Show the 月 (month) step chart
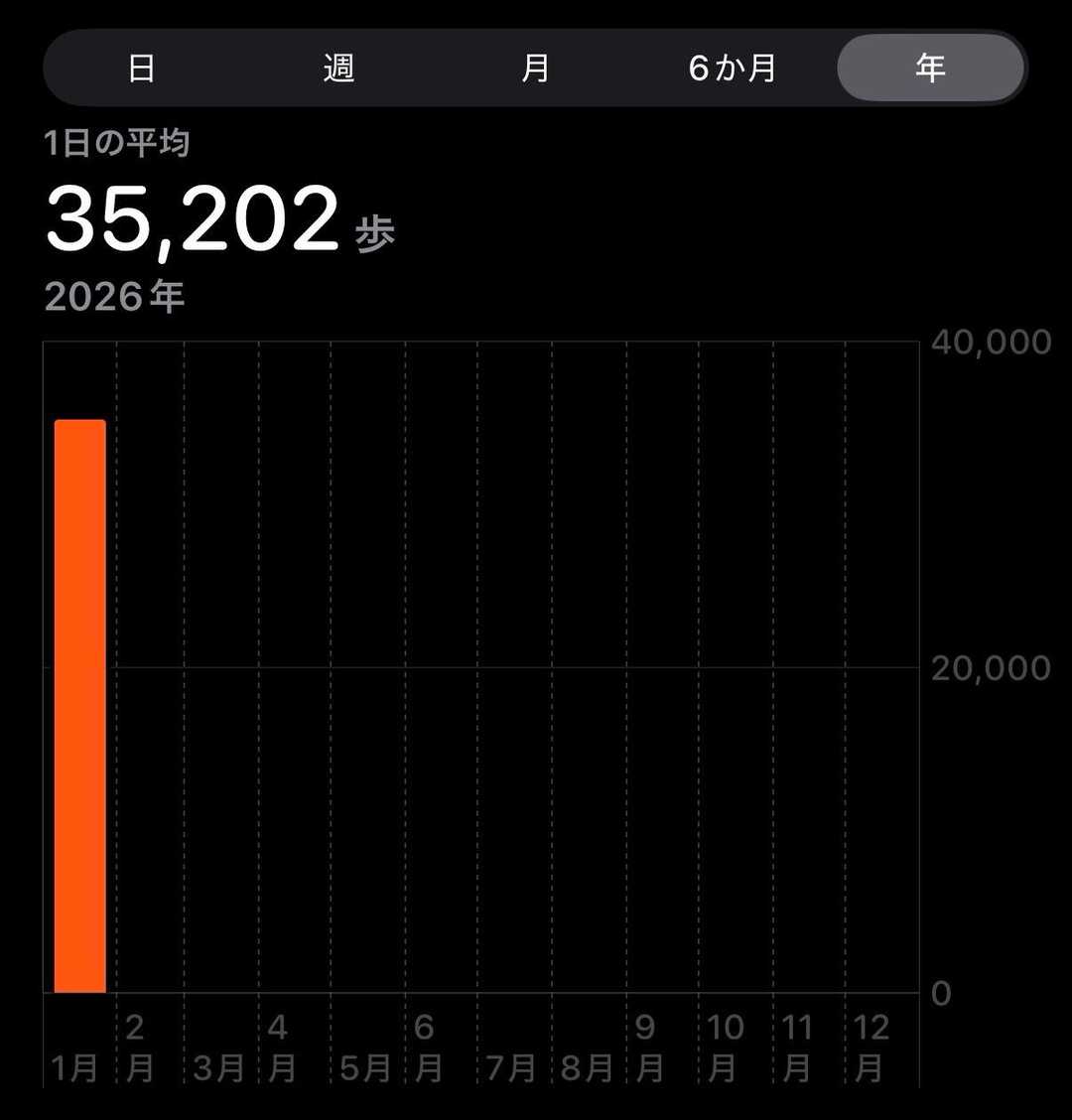The width and height of the screenshot is (1072, 1120). pos(535,69)
